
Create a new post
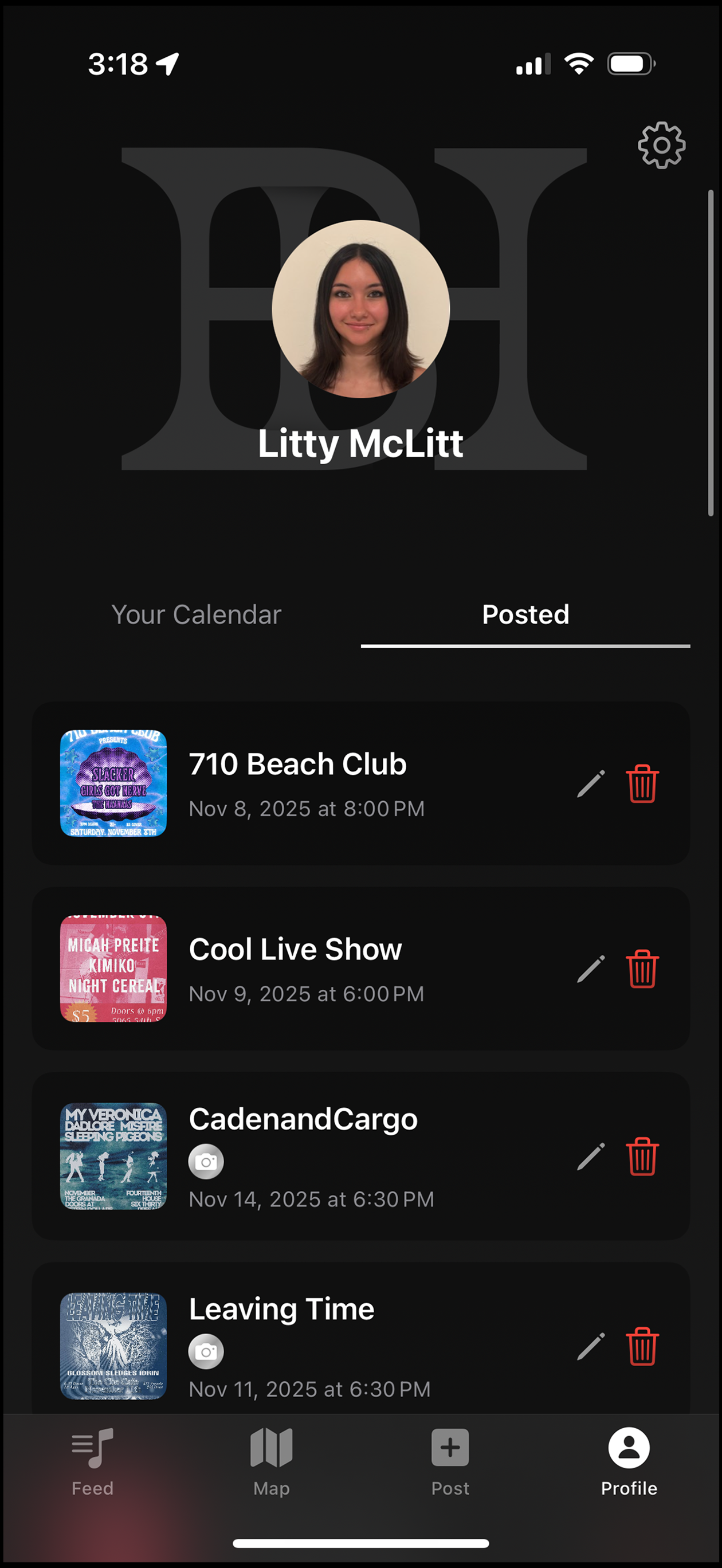coord(450,1461)
